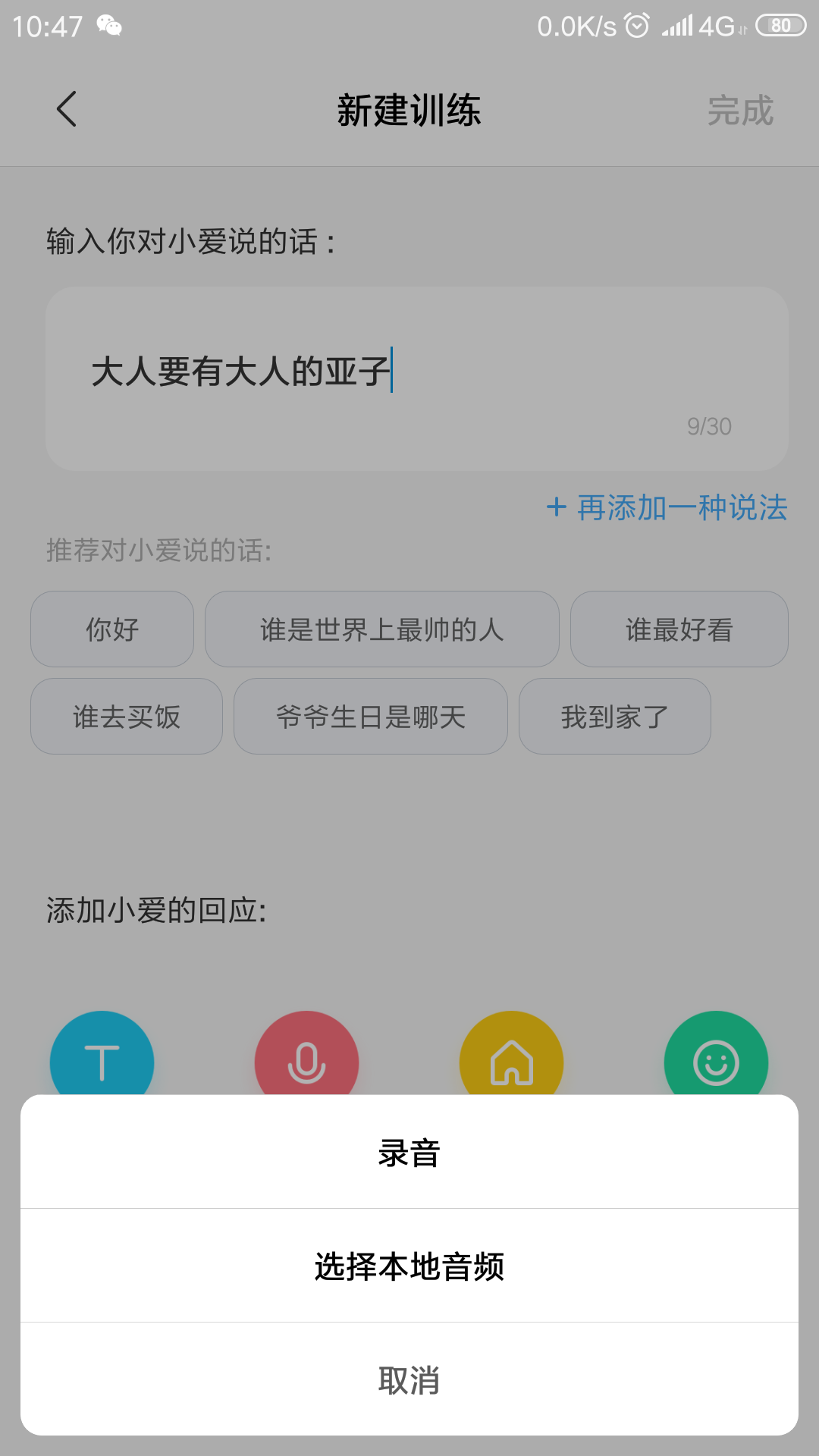Screen dimensions: 819x1456
Task: Choose the 谁最好看 chip
Action: tap(679, 629)
